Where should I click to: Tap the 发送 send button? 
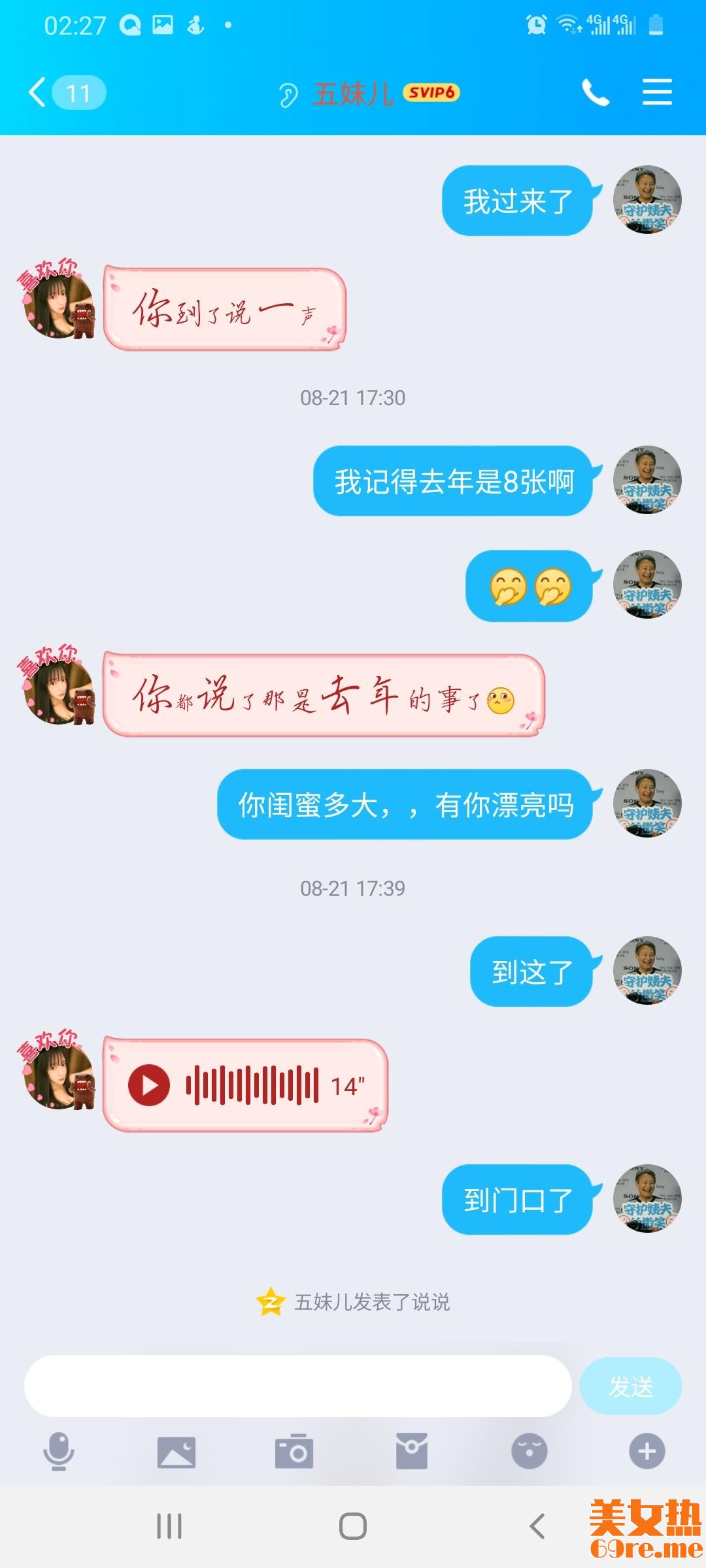click(x=631, y=1386)
